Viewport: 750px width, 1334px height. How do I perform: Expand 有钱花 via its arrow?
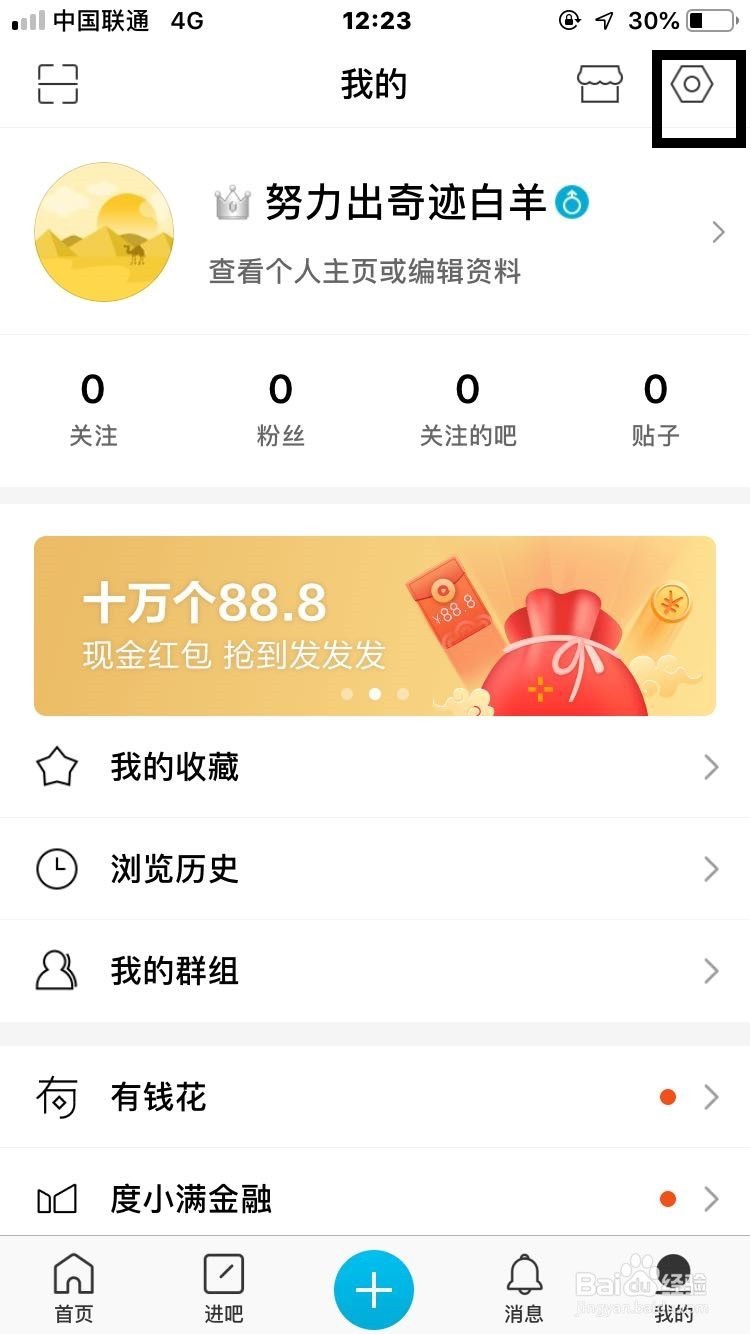pyautogui.click(x=711, y=1097)
